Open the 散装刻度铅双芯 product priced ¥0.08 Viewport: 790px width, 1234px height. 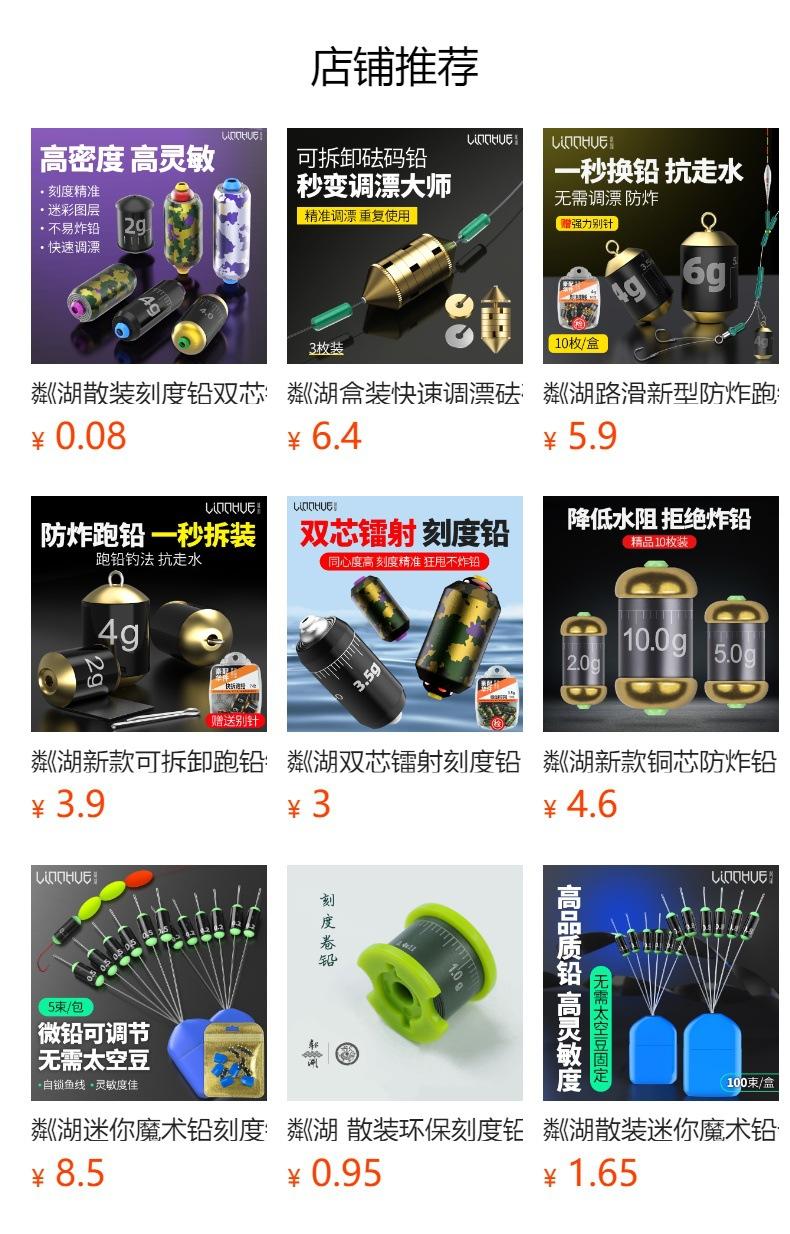(149, 293)
